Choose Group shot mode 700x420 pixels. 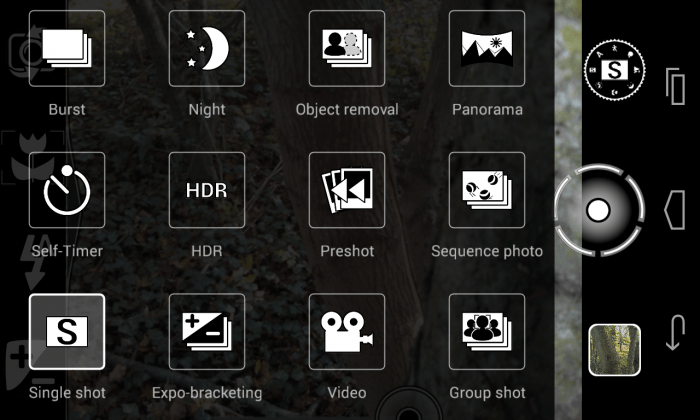487,332
